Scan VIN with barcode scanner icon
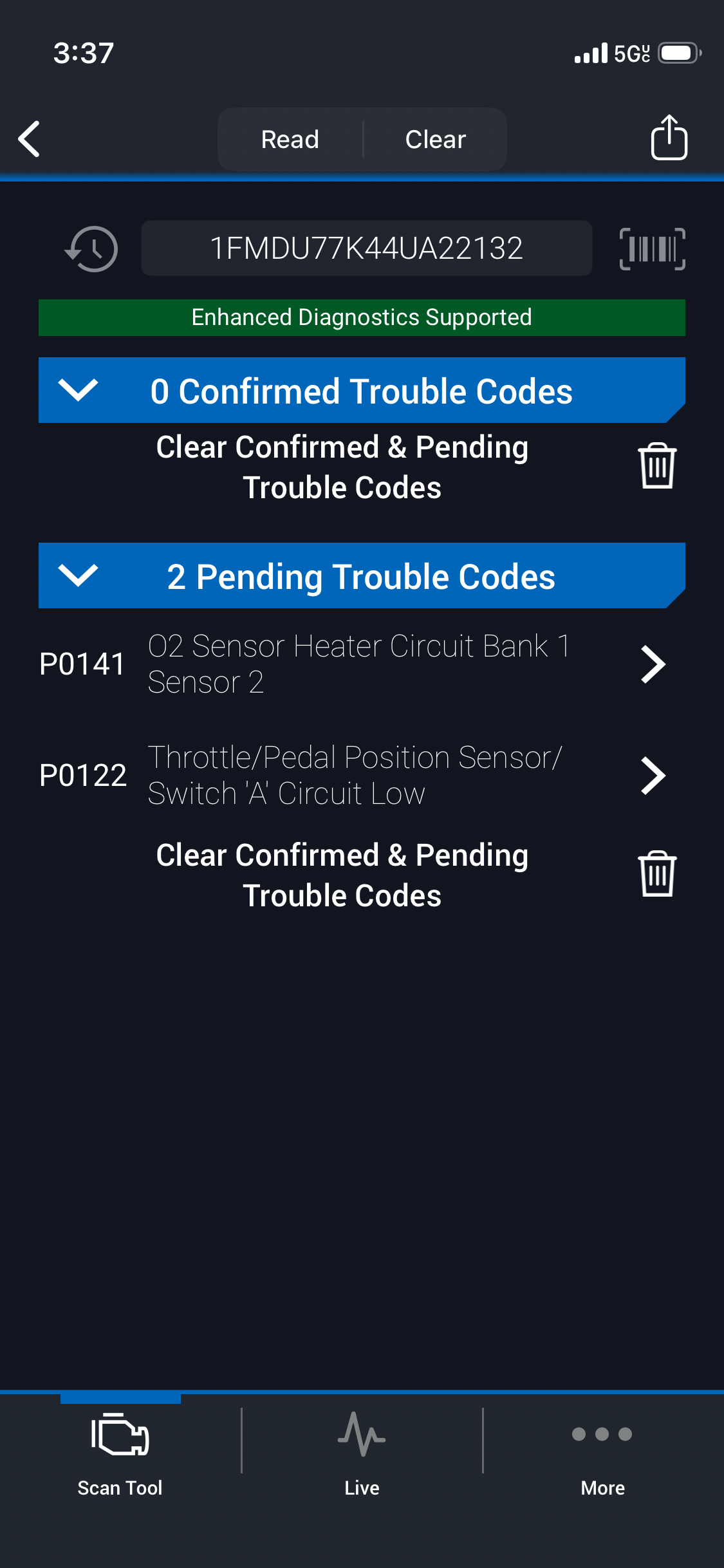The image size is (724, 1568). [x=652, y=248]
